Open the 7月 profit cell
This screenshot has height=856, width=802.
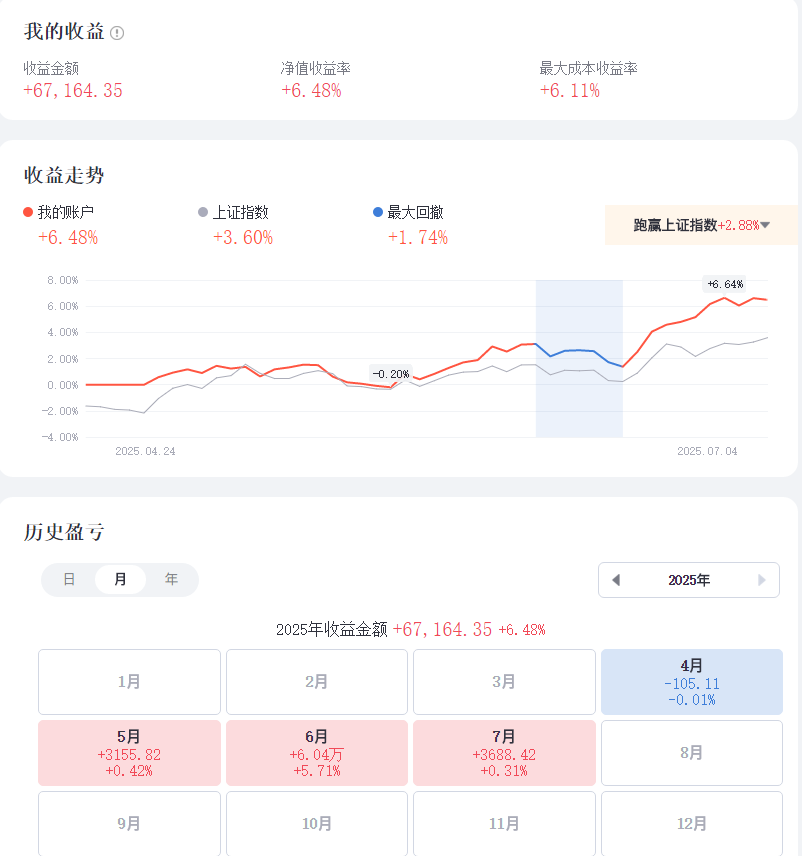(504, 753)
